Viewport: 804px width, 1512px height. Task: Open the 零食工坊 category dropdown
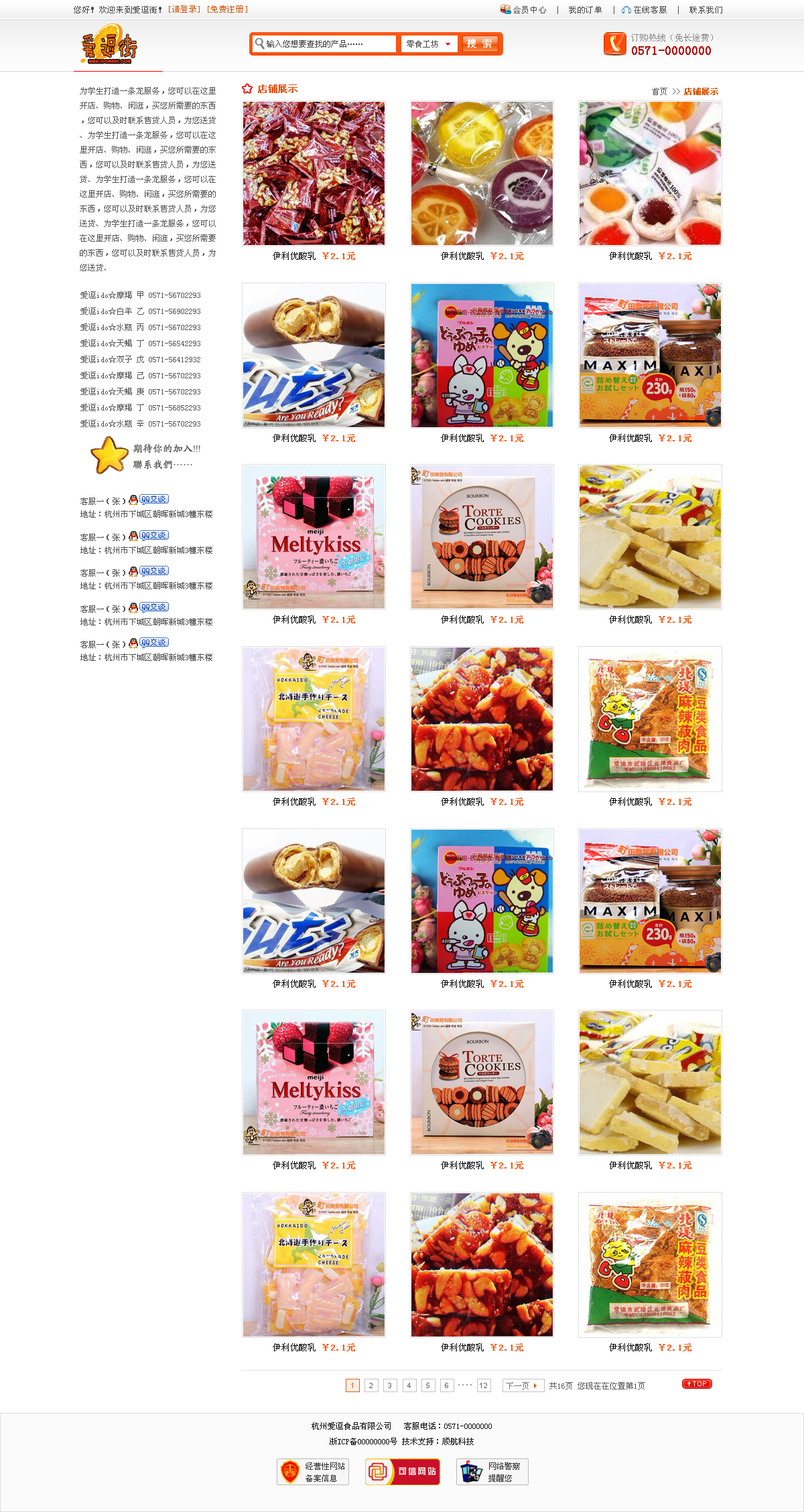click(429, 44)
